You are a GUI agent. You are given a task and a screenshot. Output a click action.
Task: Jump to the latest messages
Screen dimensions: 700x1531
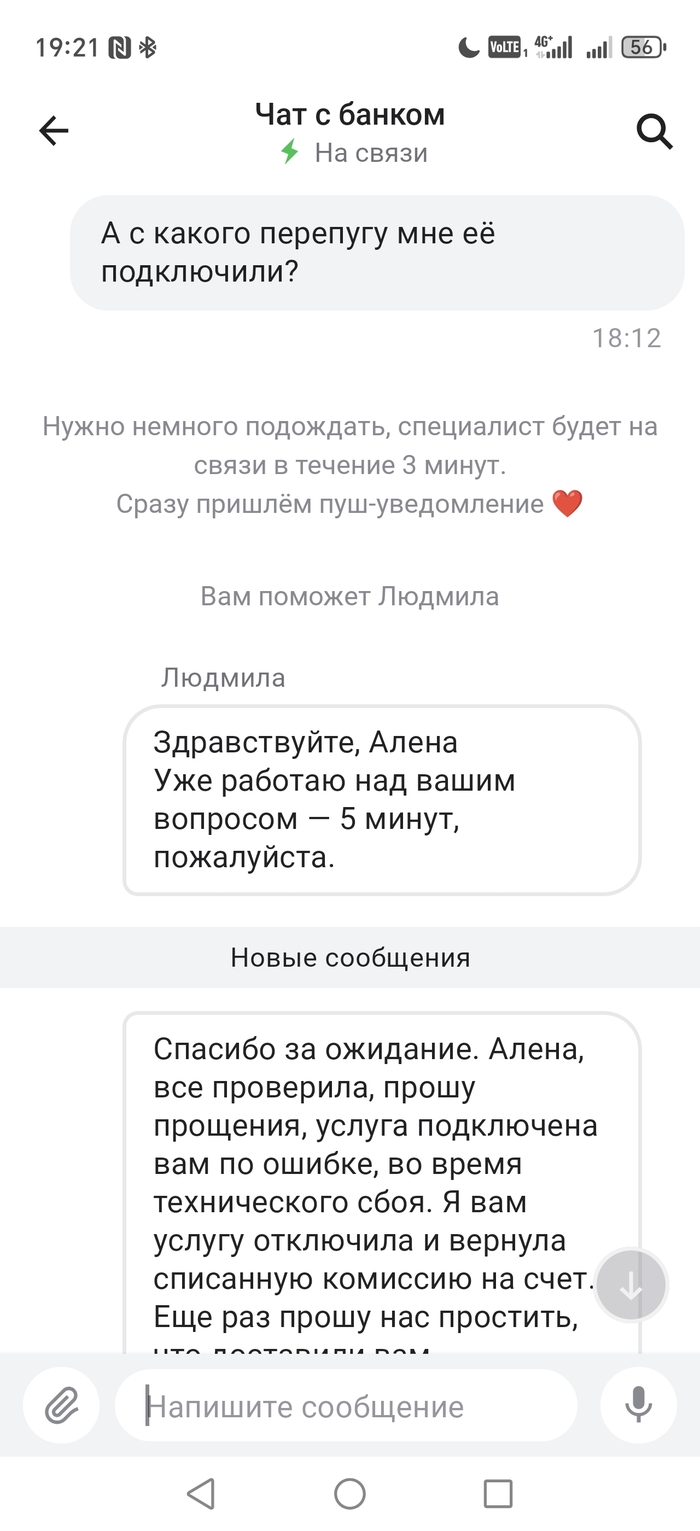click(x=631, y=1288)
